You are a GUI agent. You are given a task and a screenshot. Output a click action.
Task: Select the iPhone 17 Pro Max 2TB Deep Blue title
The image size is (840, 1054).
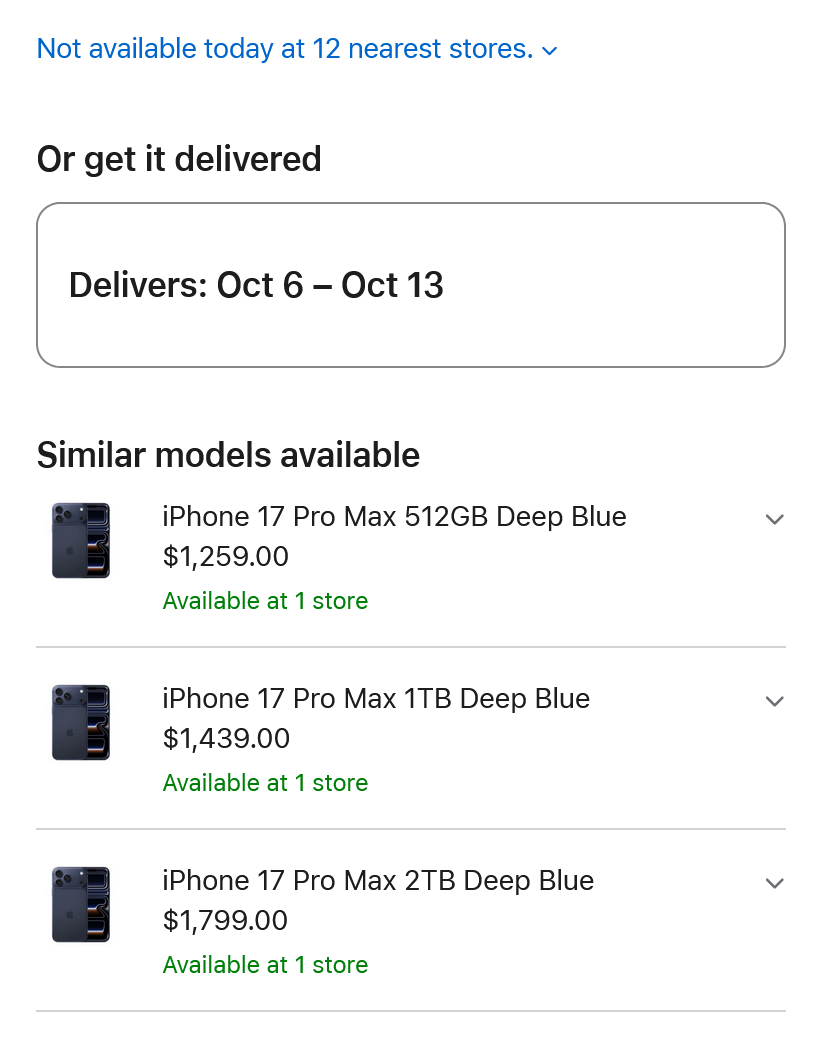378,880
